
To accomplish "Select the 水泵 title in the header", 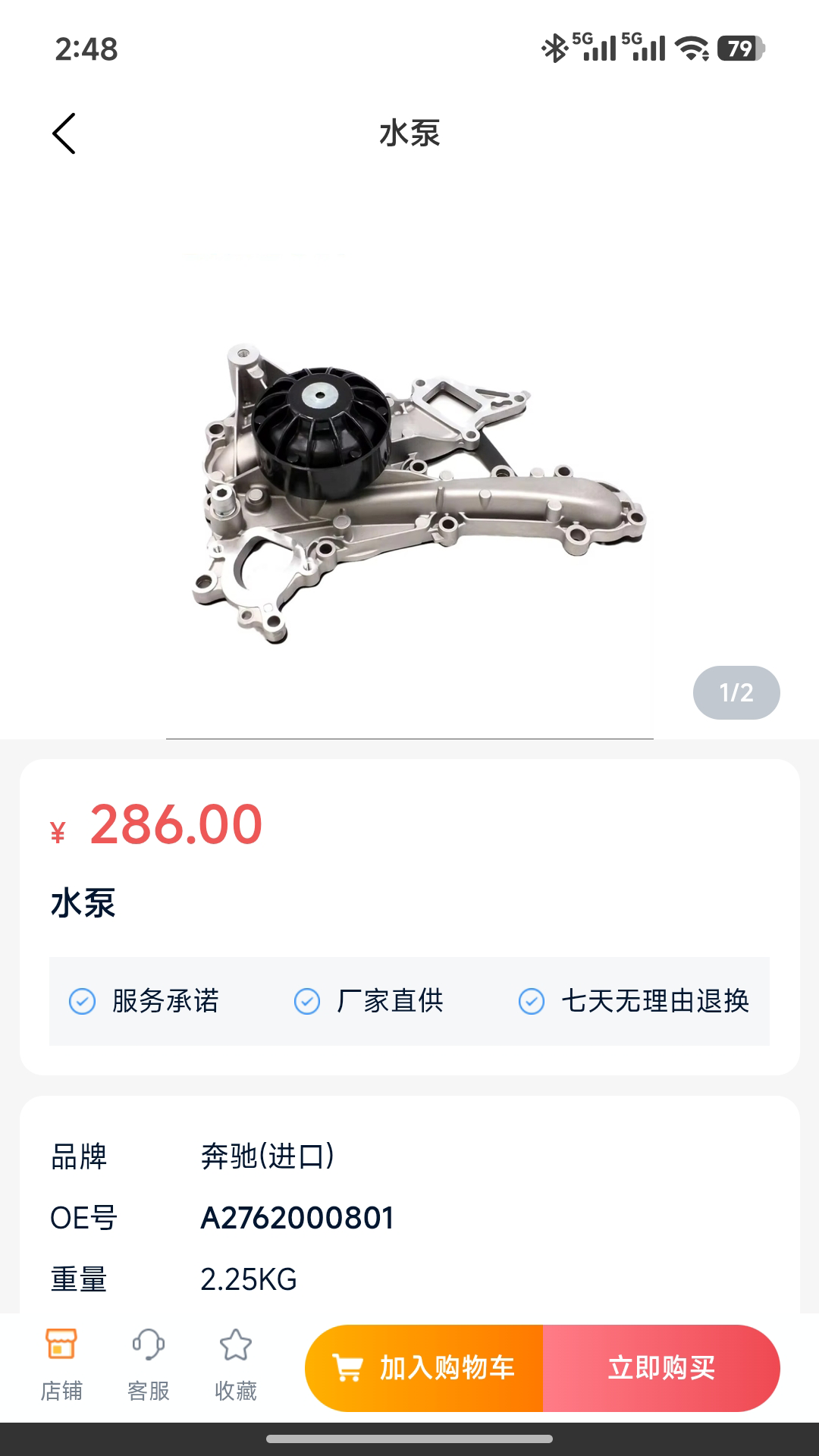I will (x=409, y=133).
